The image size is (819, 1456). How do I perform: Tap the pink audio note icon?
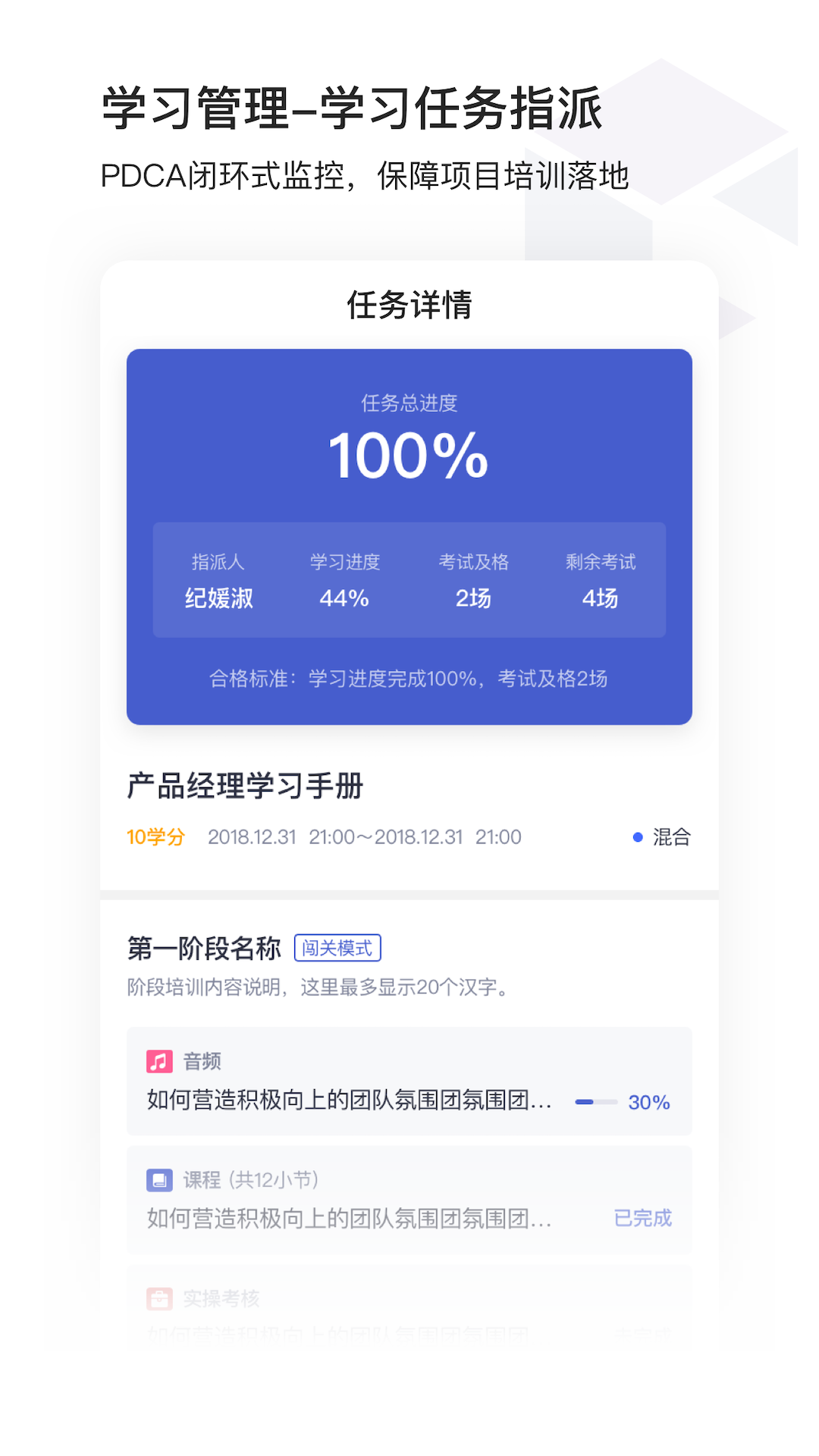pos(158,1061)
